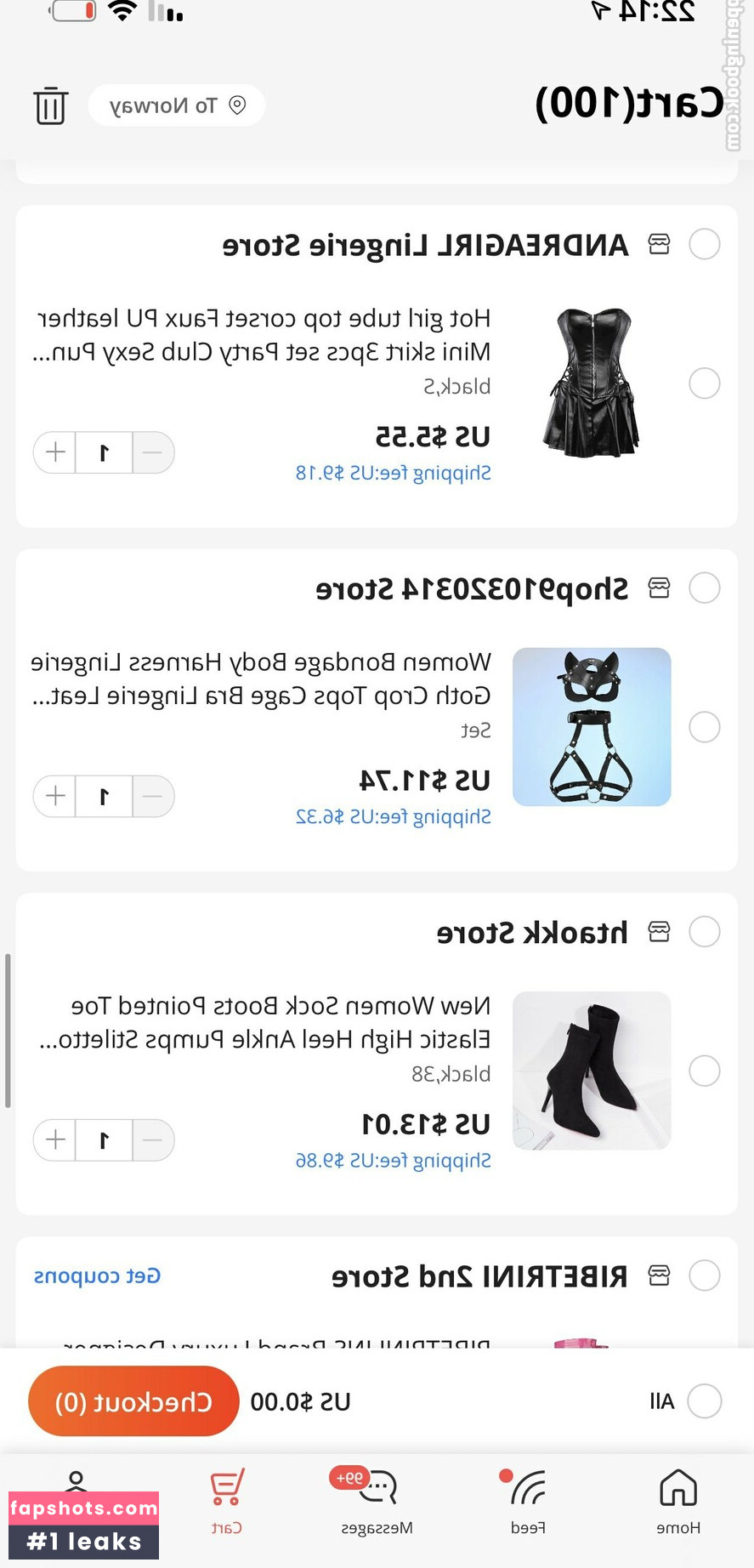754x1568 pixels.
Task: Tap the trash can delete icon
Action: coord(50,106)
